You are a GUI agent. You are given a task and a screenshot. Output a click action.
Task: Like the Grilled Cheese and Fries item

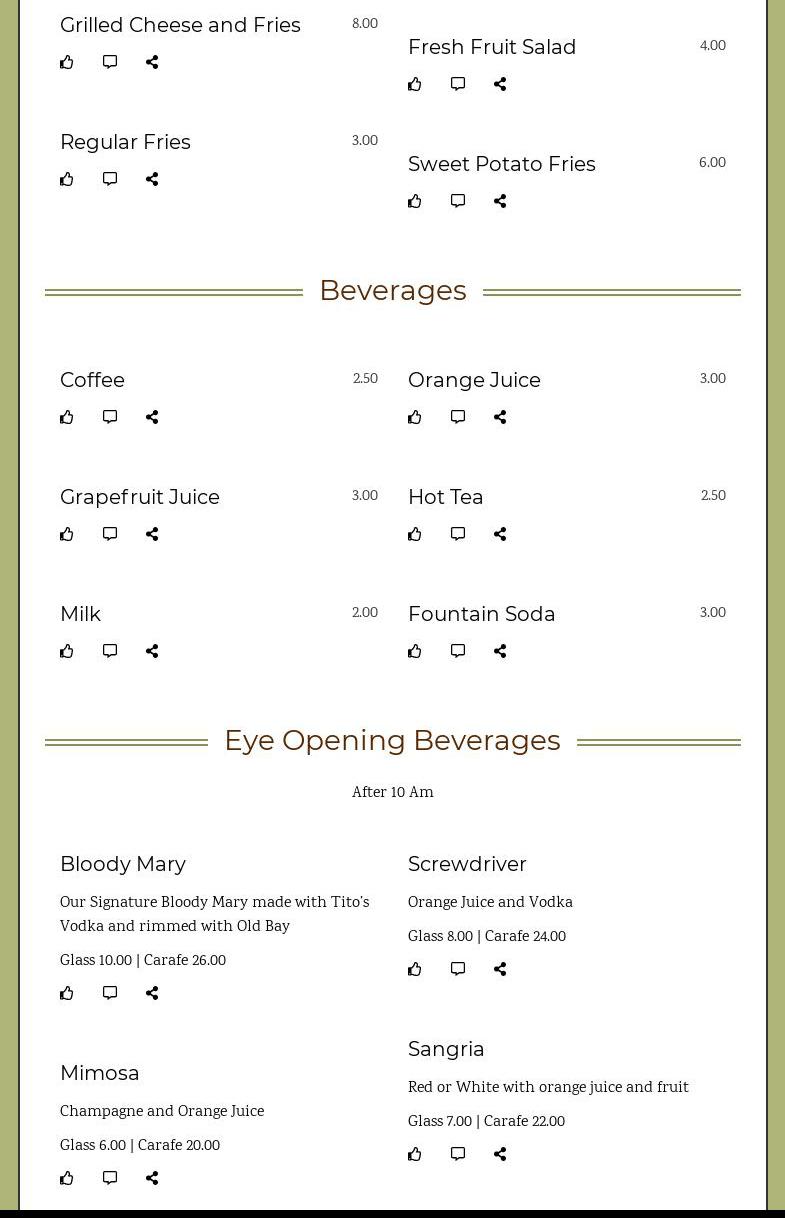pyautogui.click(x=67, y=62)
